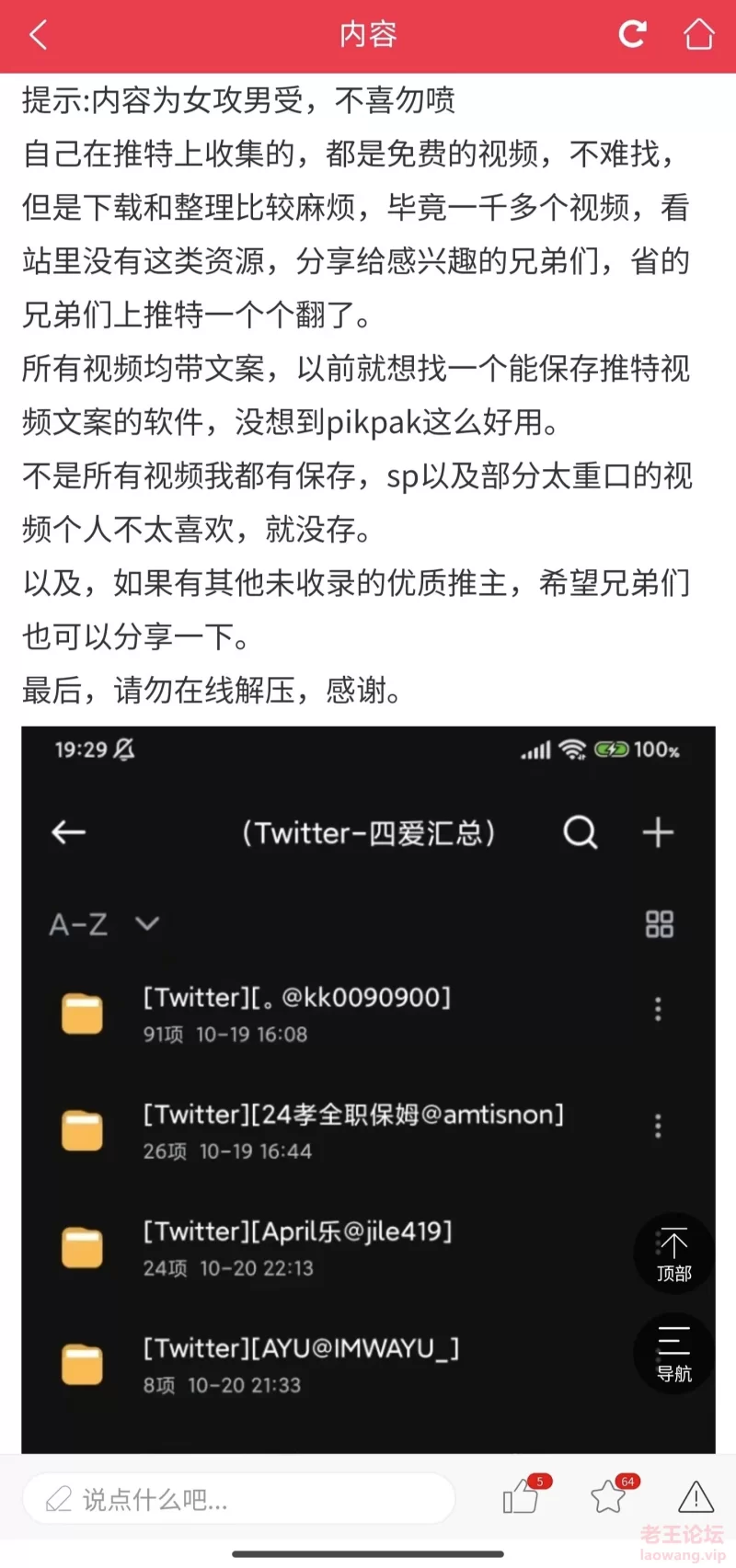Go to the forum home page
Viewport: 736px width, 1568px height.
pos(698,35)
